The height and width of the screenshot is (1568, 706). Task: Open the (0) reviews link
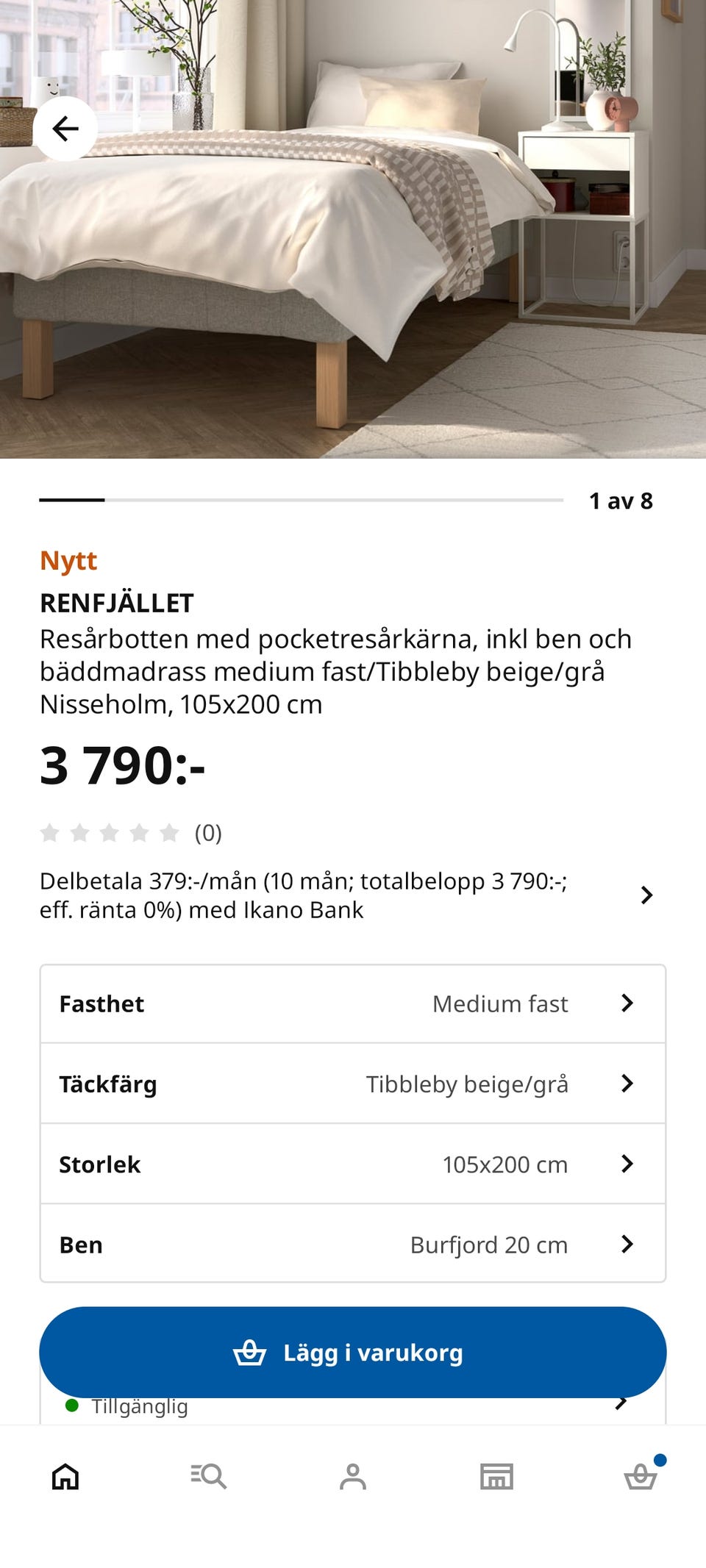click(208, 832)
